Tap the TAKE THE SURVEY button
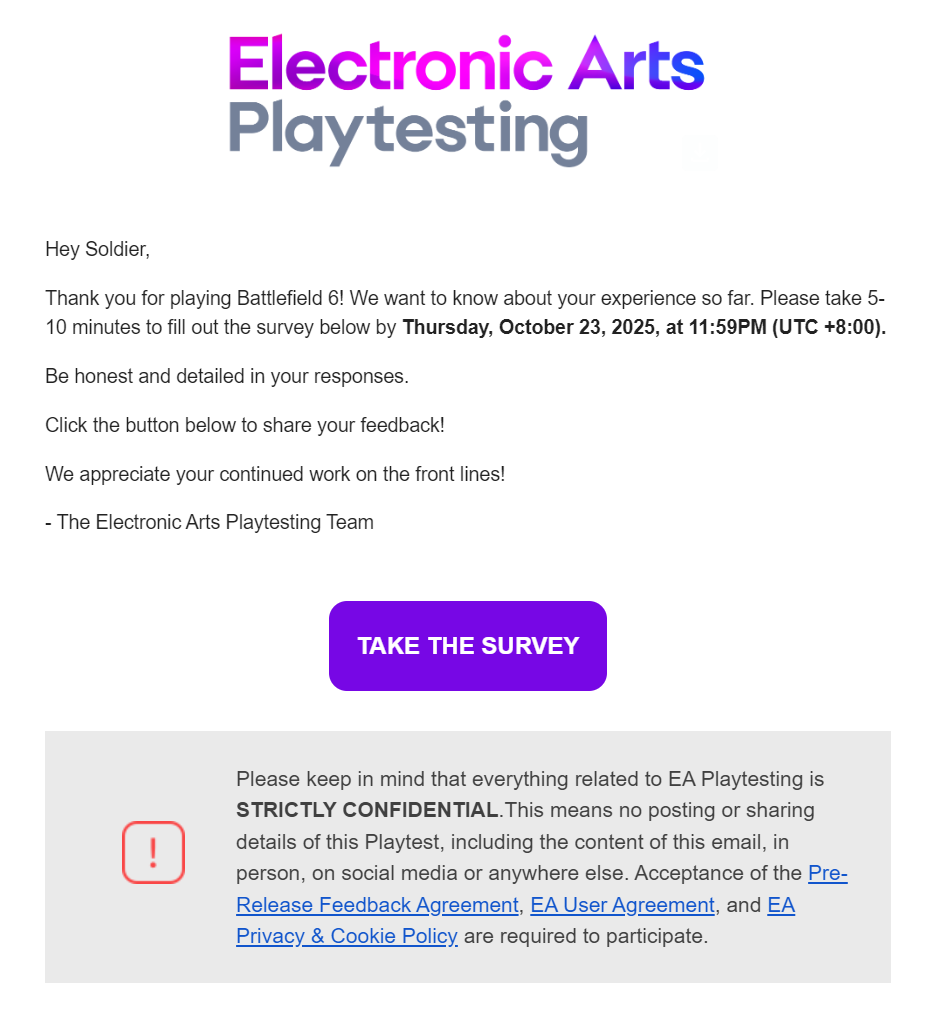This screenshot has width=936, height=1013. coord(467,646)
